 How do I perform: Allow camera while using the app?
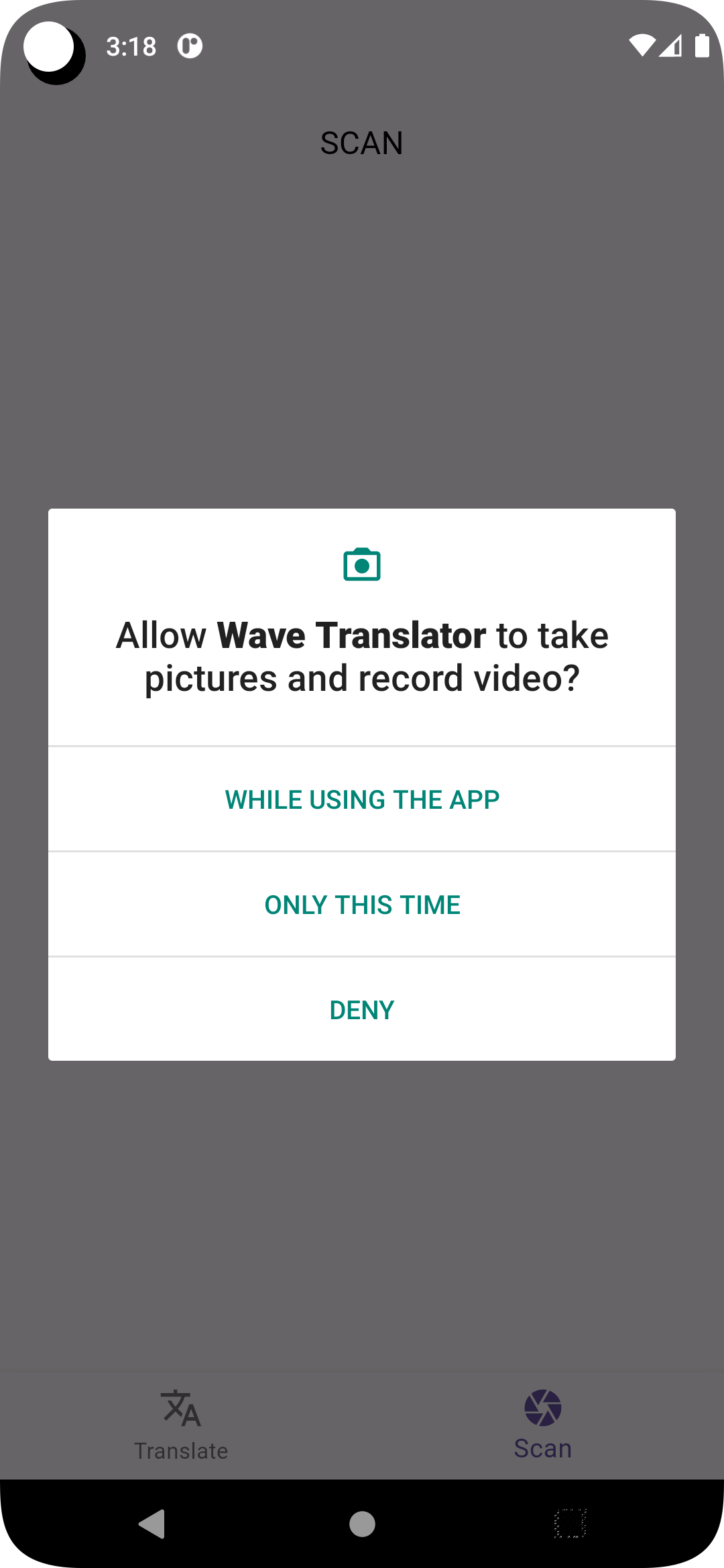362,799
